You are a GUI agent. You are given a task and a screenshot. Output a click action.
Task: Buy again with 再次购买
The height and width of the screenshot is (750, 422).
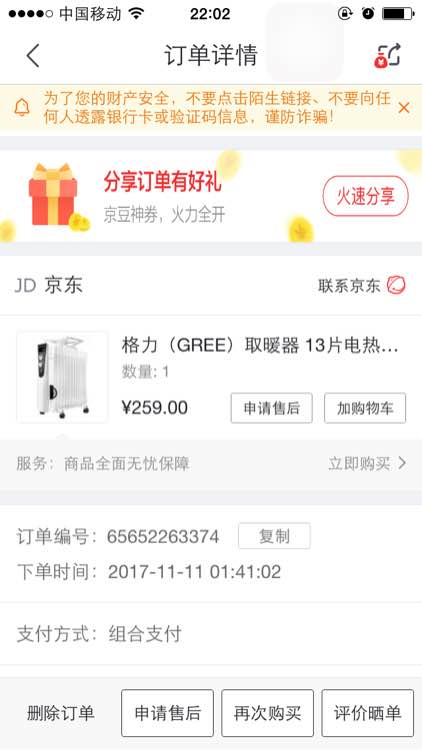click(x=267, y=713)
